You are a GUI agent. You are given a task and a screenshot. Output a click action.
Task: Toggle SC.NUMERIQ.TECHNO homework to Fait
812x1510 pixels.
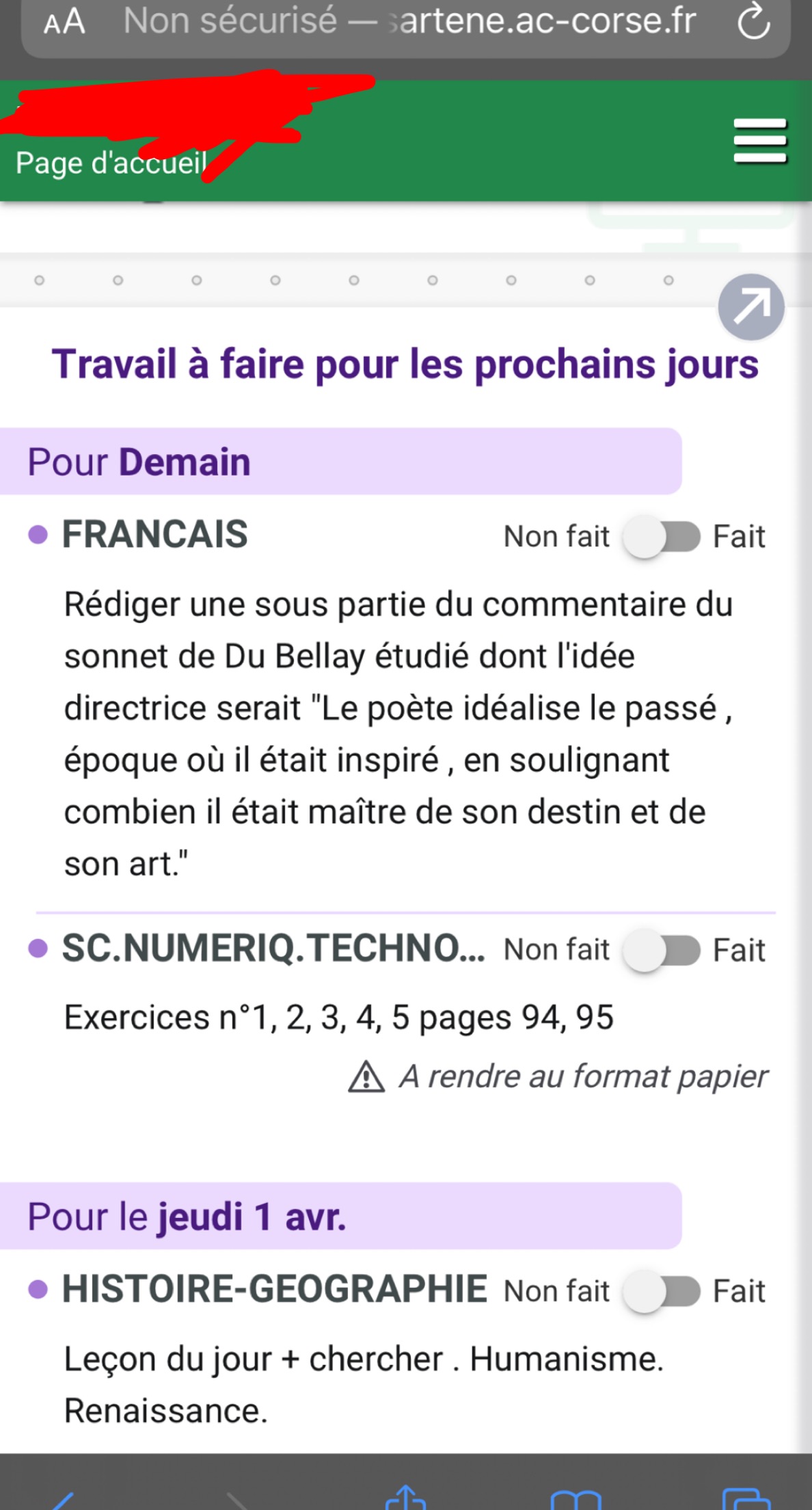(x=662, y=950)
